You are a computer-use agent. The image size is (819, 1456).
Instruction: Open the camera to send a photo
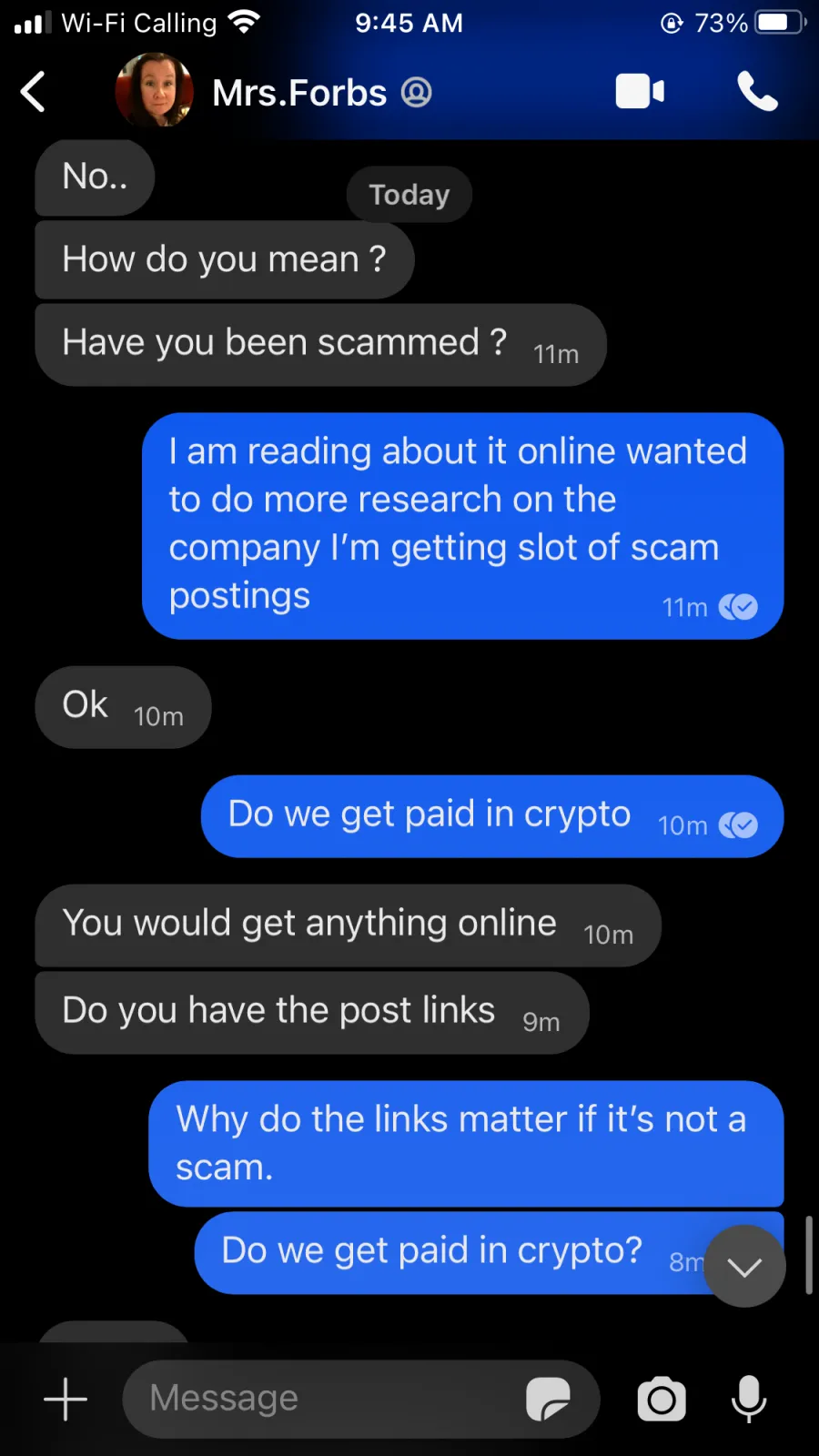point(662,1400)
